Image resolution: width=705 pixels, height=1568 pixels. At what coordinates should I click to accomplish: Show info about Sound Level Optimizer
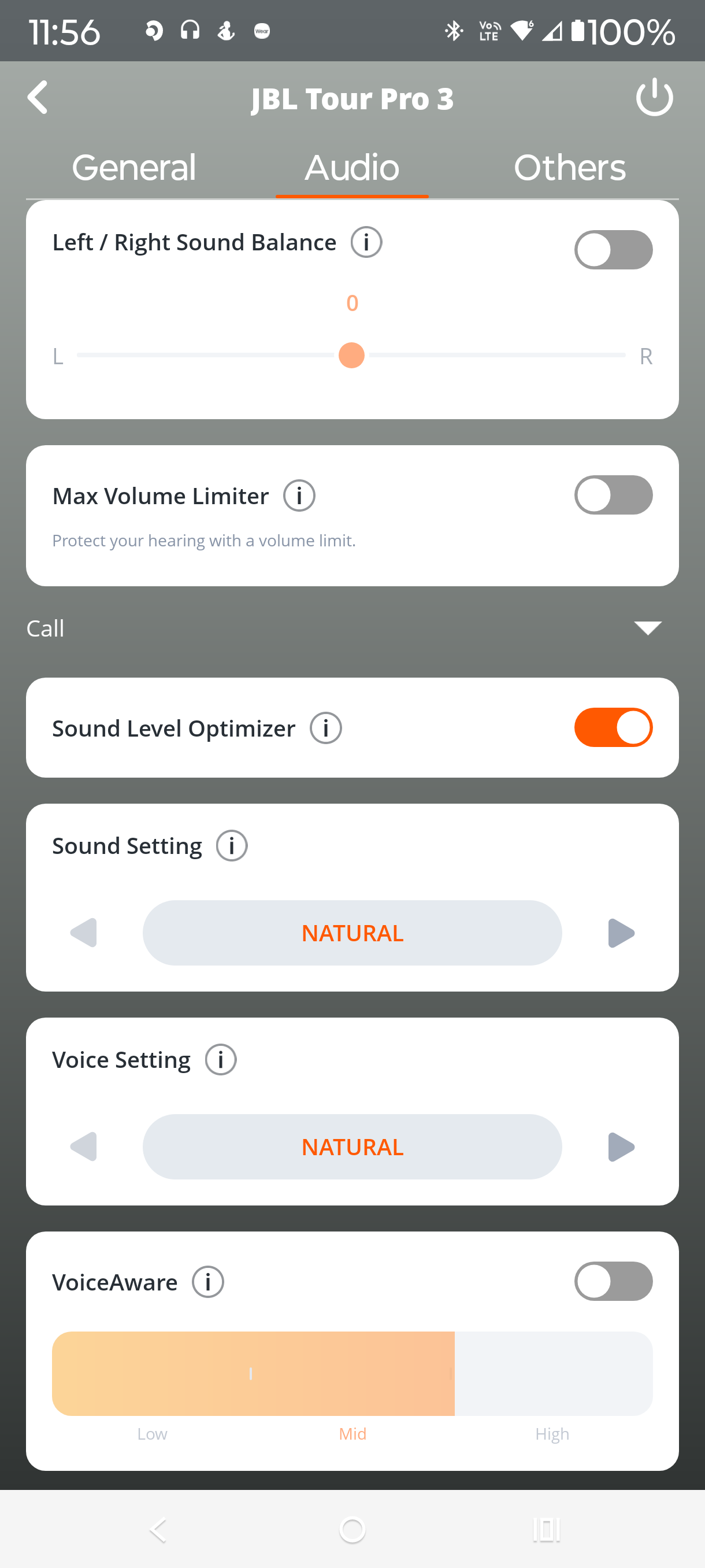(x=326, y=728)
